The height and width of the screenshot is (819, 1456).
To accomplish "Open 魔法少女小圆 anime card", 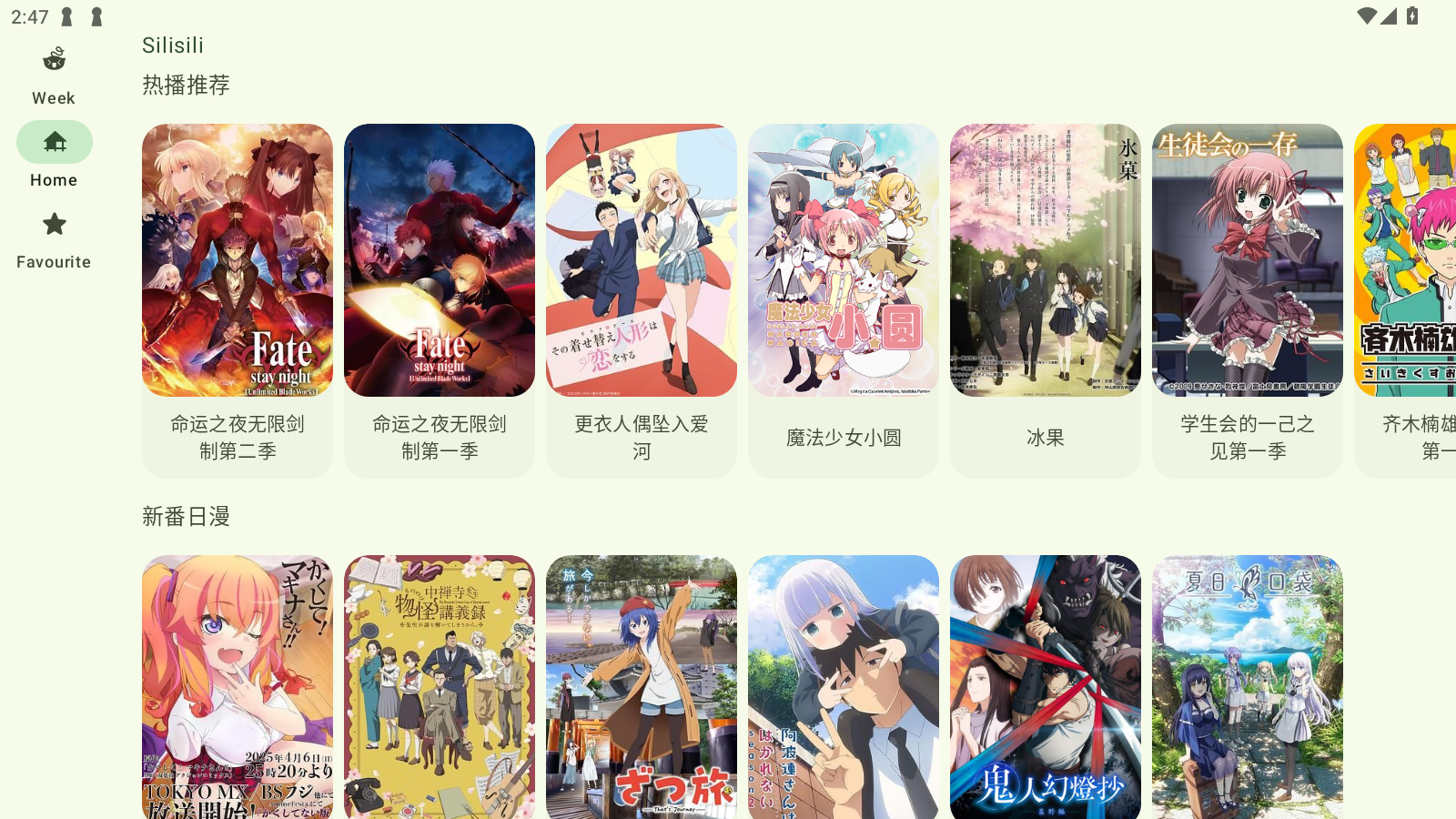I will 844,300.
